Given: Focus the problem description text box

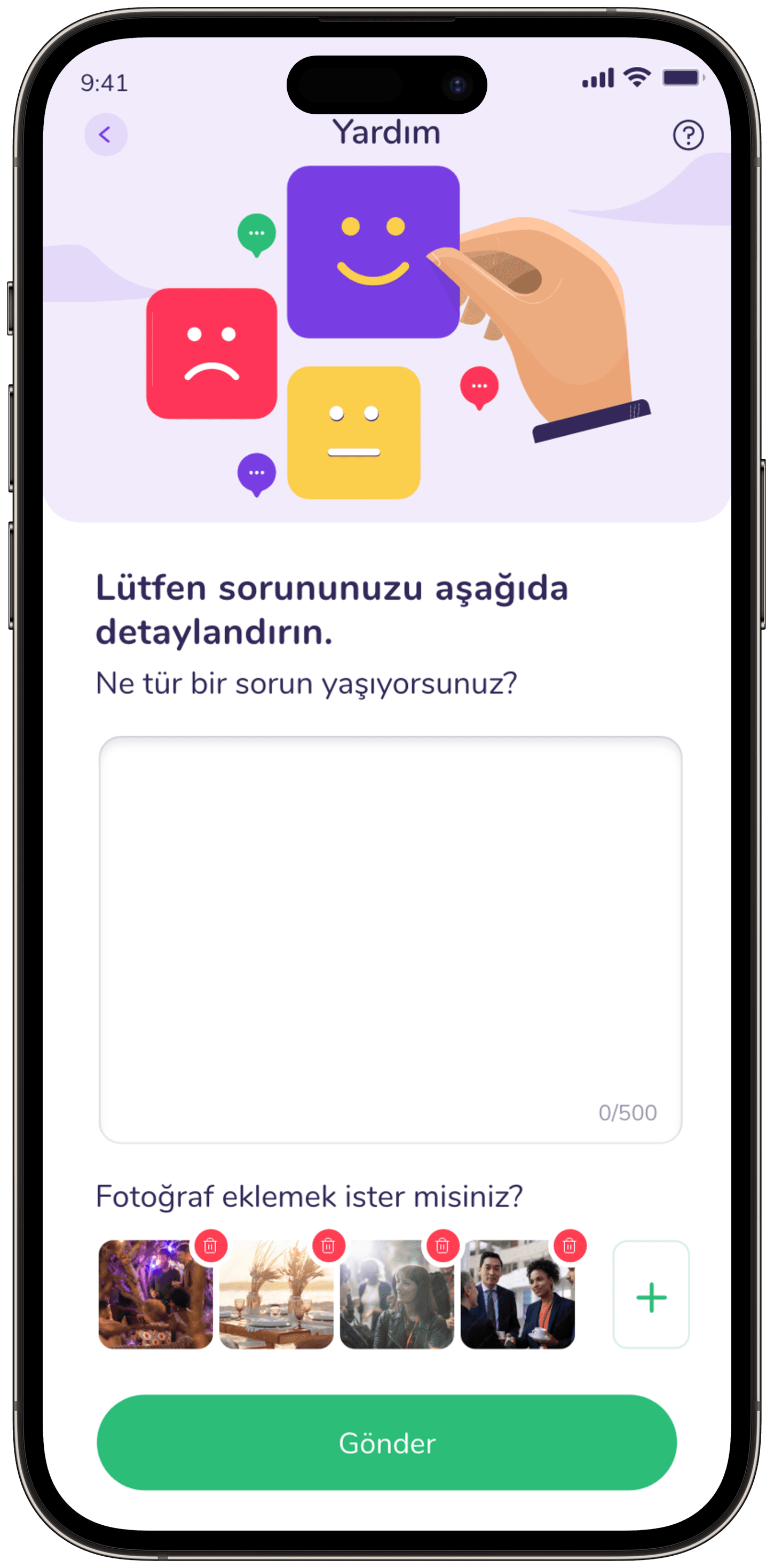Looking at the screenshot, I should [x=390, y=939].
